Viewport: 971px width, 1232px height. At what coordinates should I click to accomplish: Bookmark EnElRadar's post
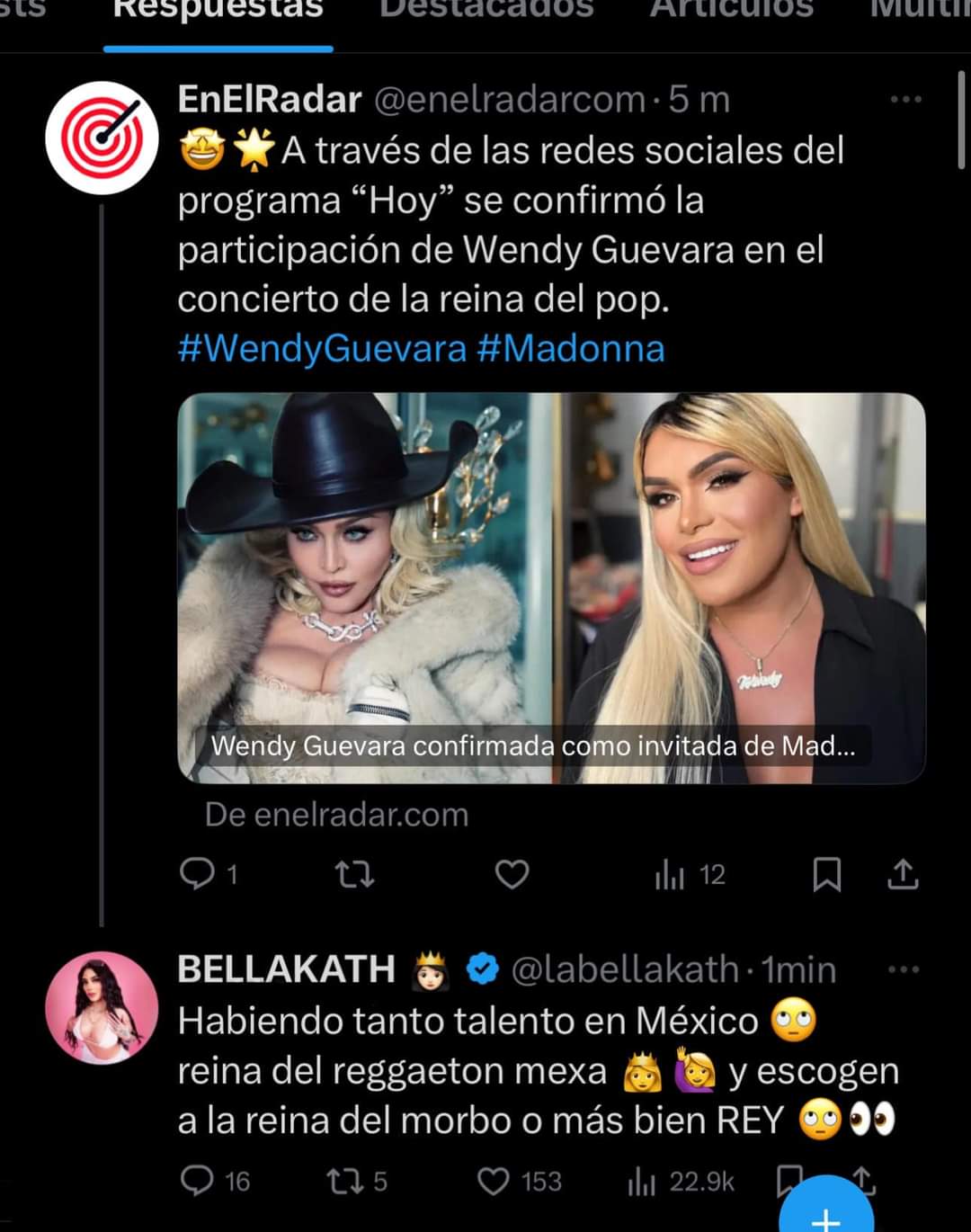[826, 874]
